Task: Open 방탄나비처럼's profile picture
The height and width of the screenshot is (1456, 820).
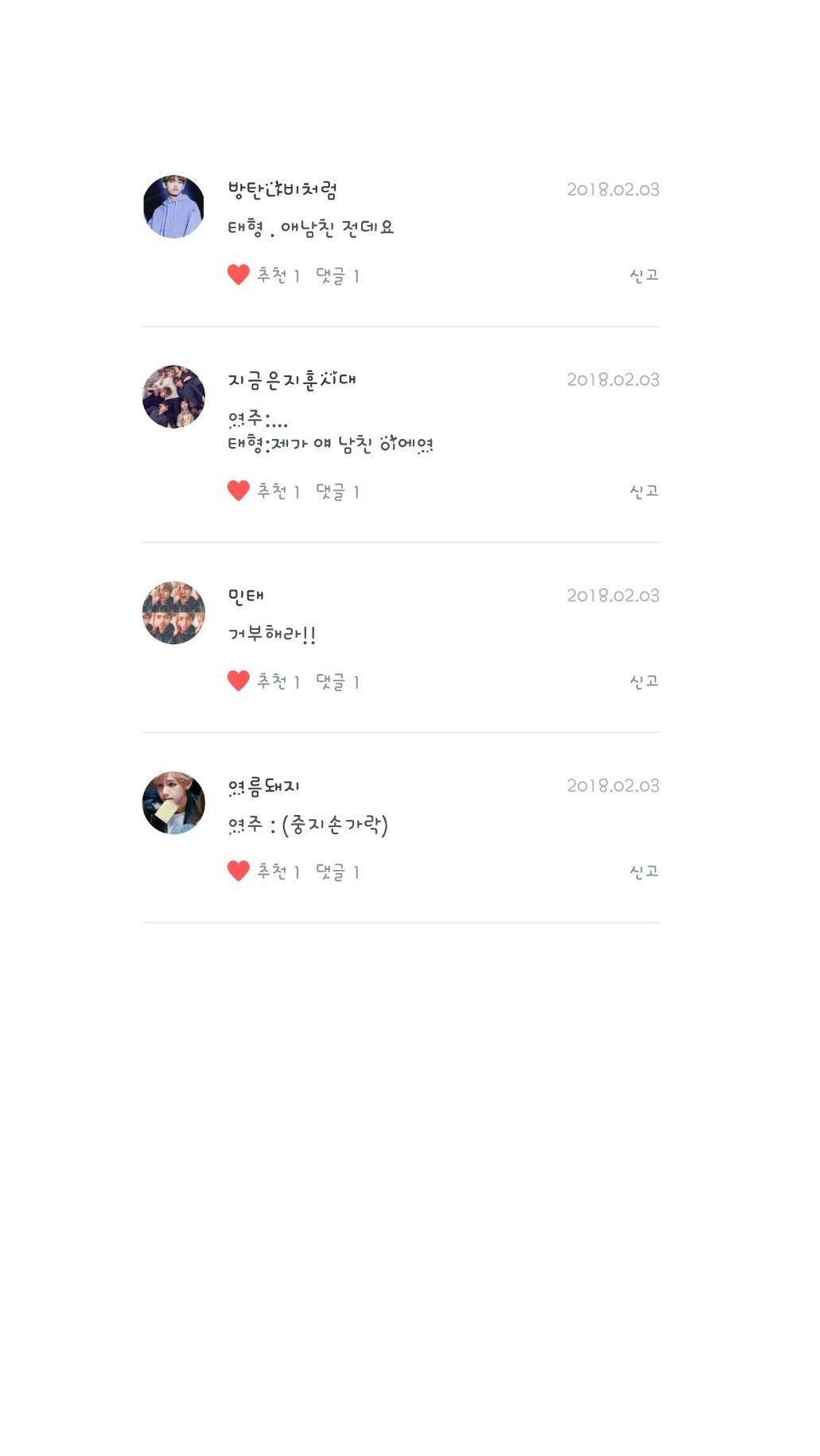Action: tap(173, 207)
